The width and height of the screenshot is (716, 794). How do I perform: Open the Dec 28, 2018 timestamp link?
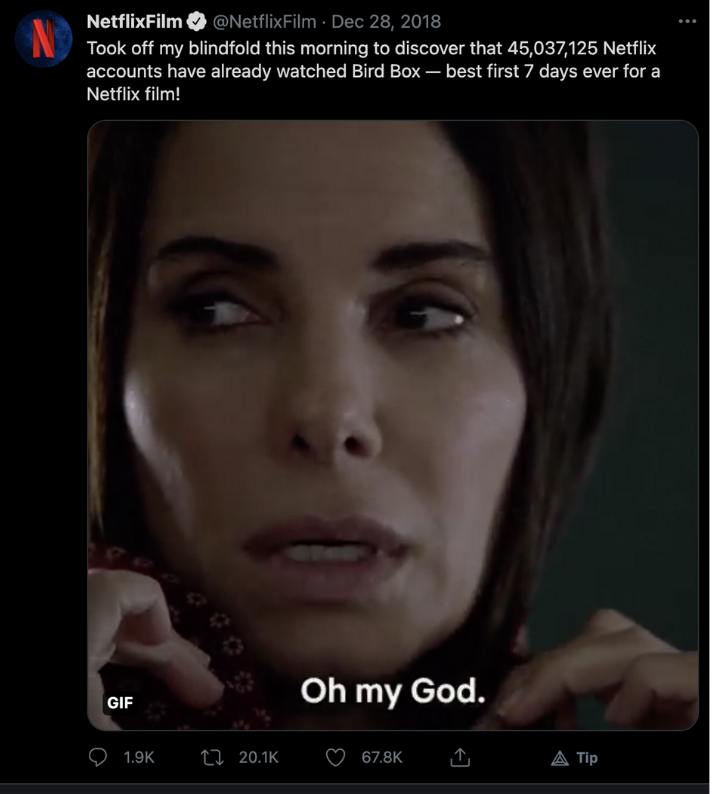(386, 22)
